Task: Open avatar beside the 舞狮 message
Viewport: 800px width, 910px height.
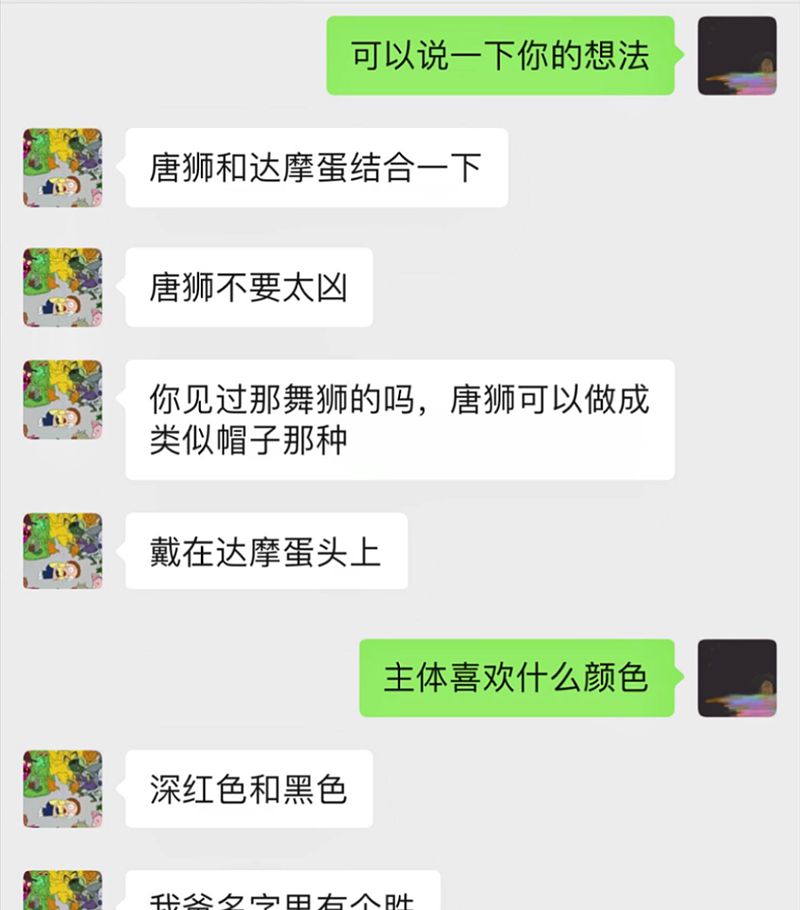Action: click(62, 402)
